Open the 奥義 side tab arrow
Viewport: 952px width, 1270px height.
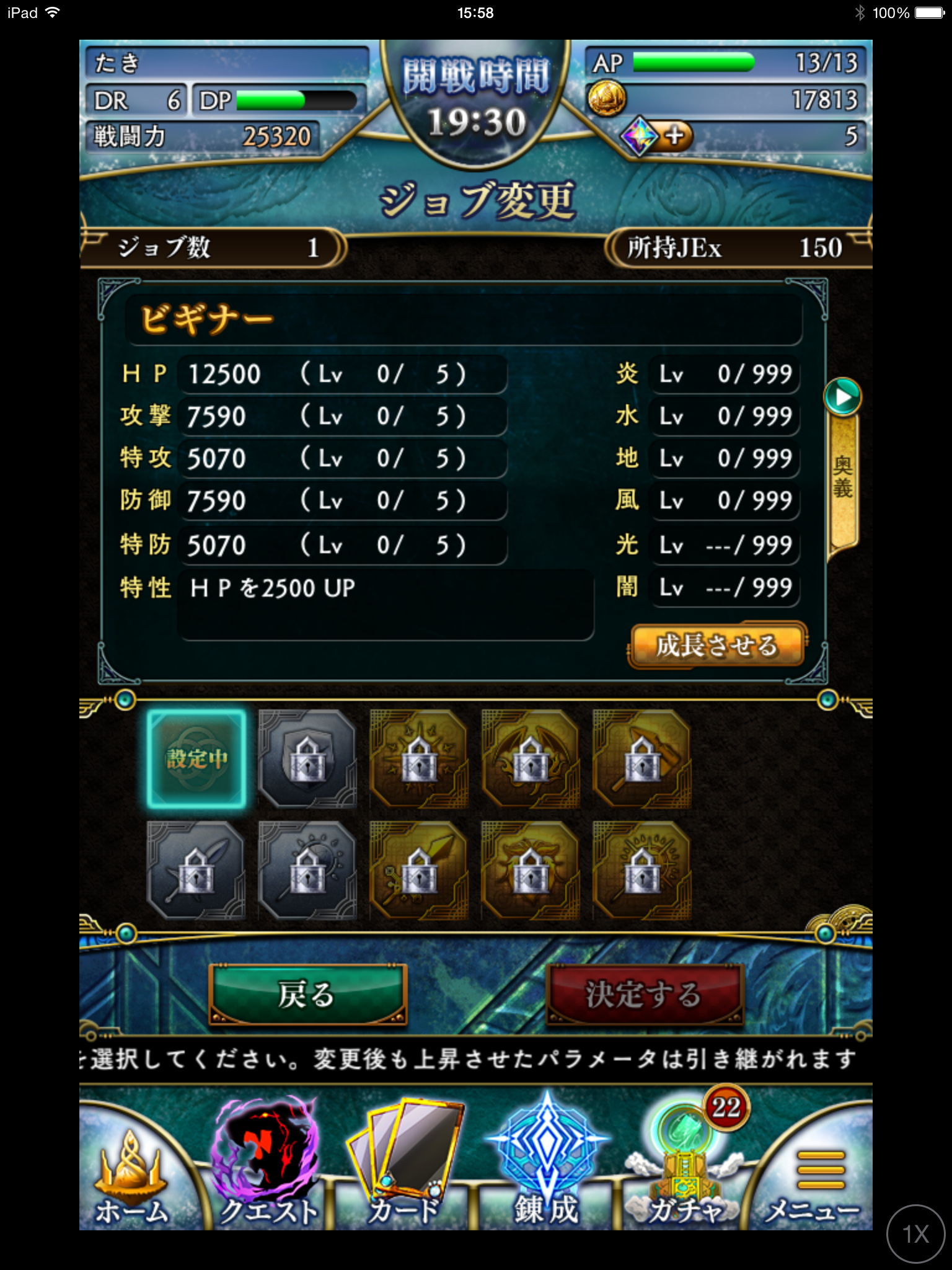pos(843,397)
